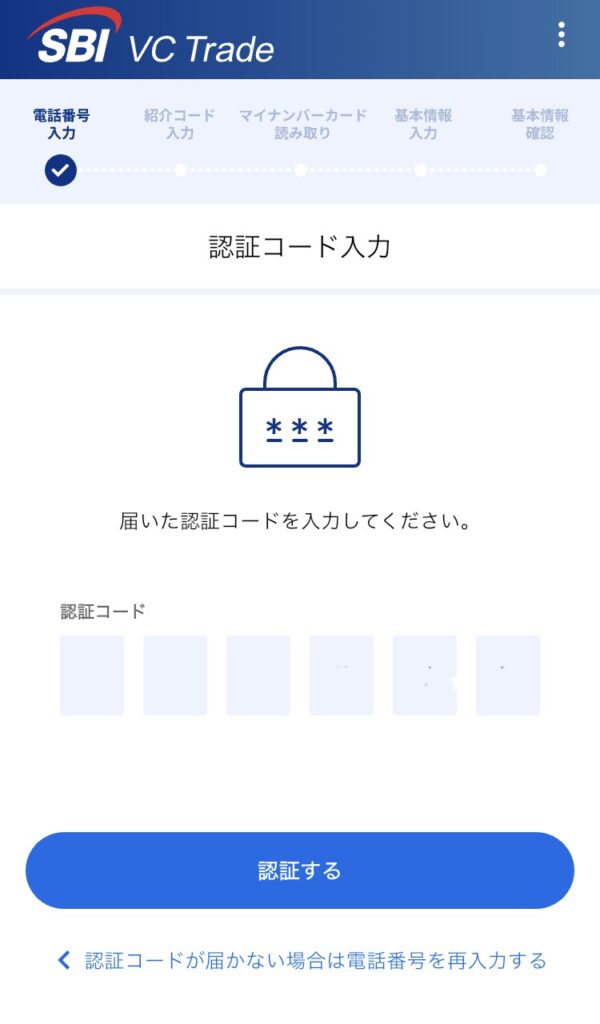Open the three-dot overflow menu
Viewport: 600px width, 1024px height.
tap(561, 35)
